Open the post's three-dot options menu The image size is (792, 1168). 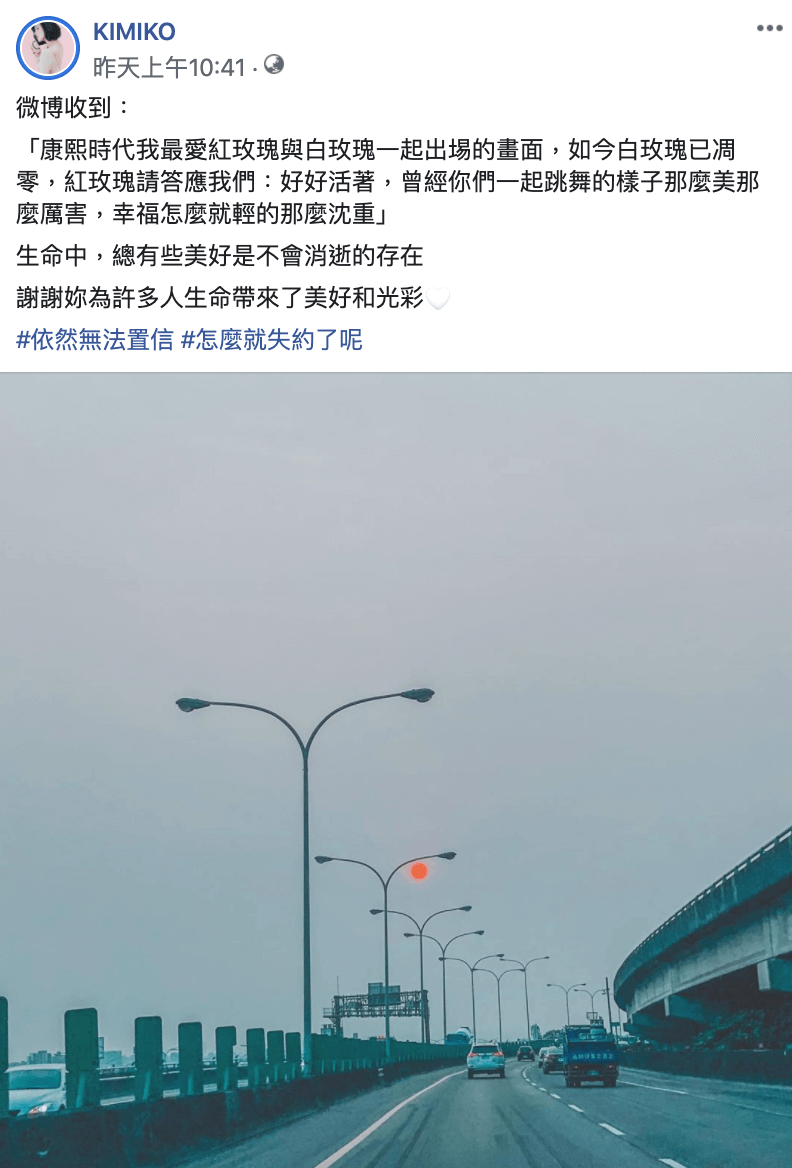[x=769, y=28]
